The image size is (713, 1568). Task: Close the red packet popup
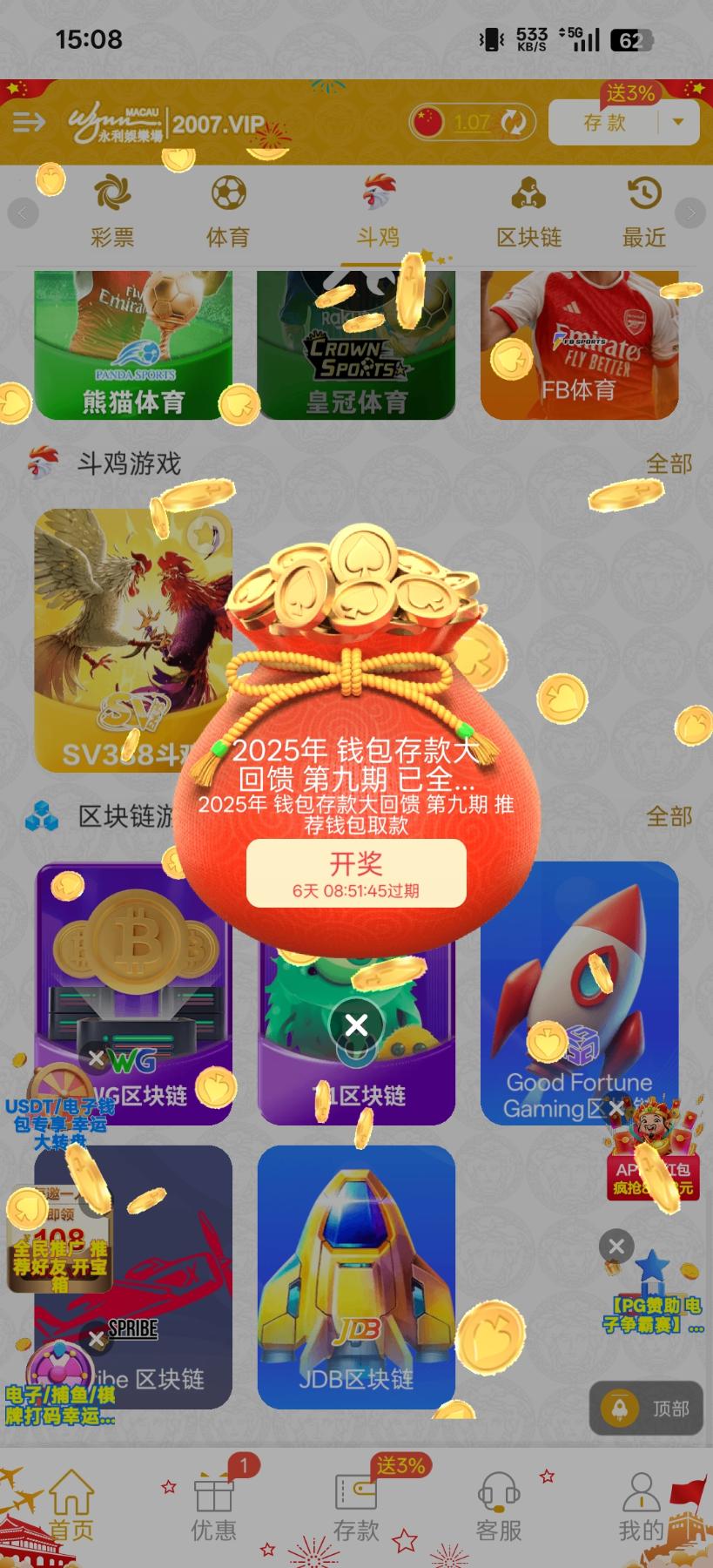coord(356,1025)
